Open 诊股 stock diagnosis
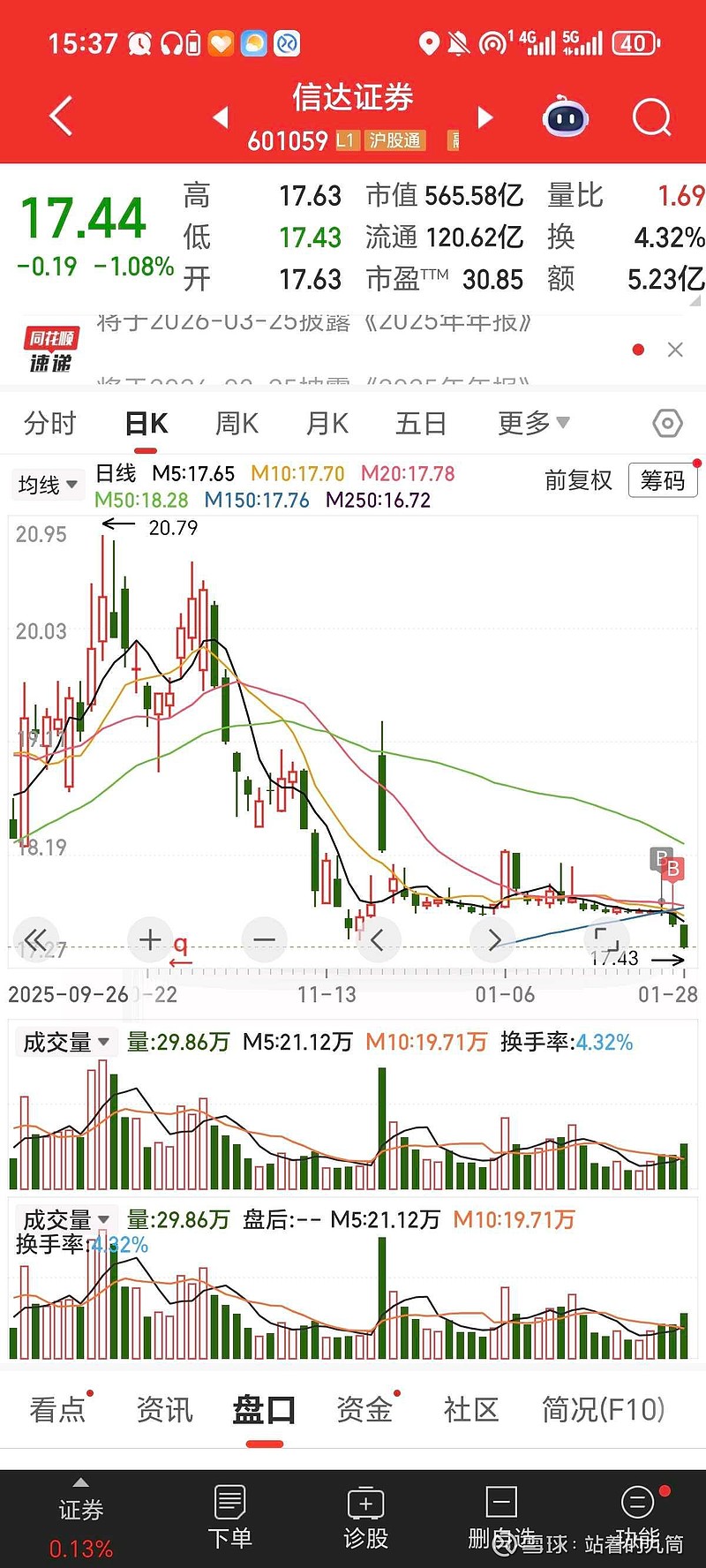This screenshot has height=1568, width=706. (365, 1517)
